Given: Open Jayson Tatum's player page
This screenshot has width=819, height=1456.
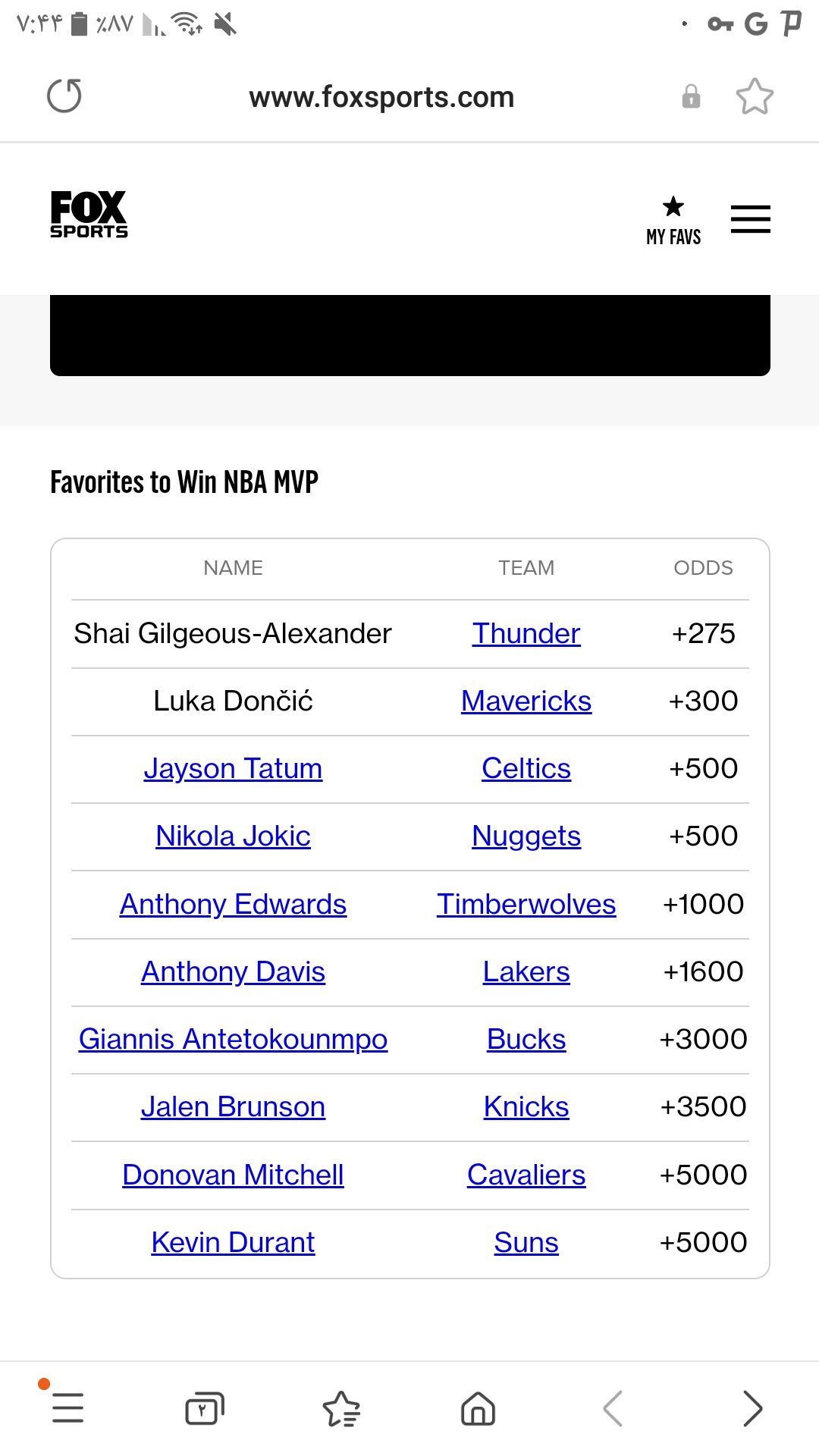Looking at the screenshot, I should (233, 768).
